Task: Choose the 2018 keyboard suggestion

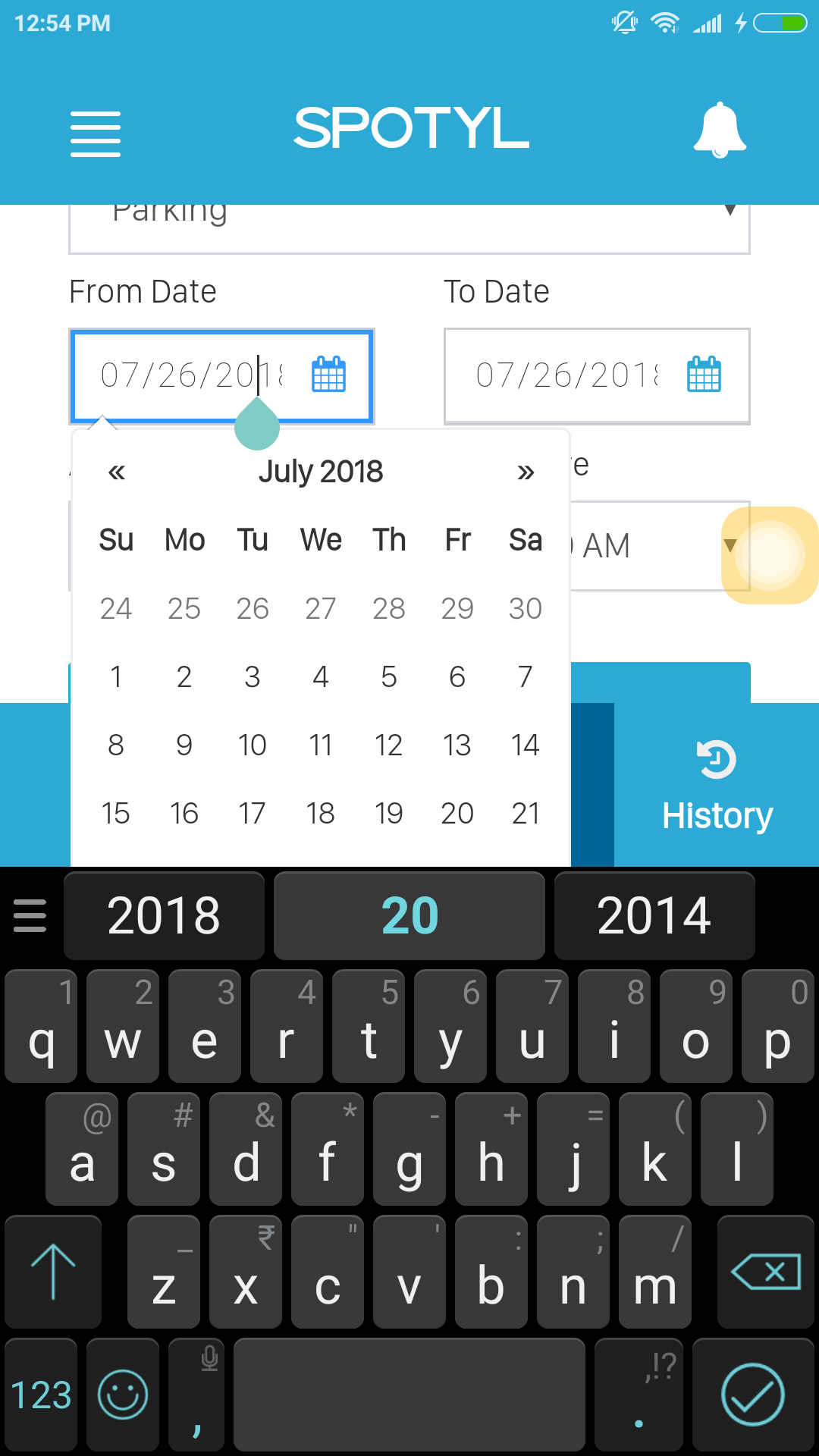Action: 164,915
